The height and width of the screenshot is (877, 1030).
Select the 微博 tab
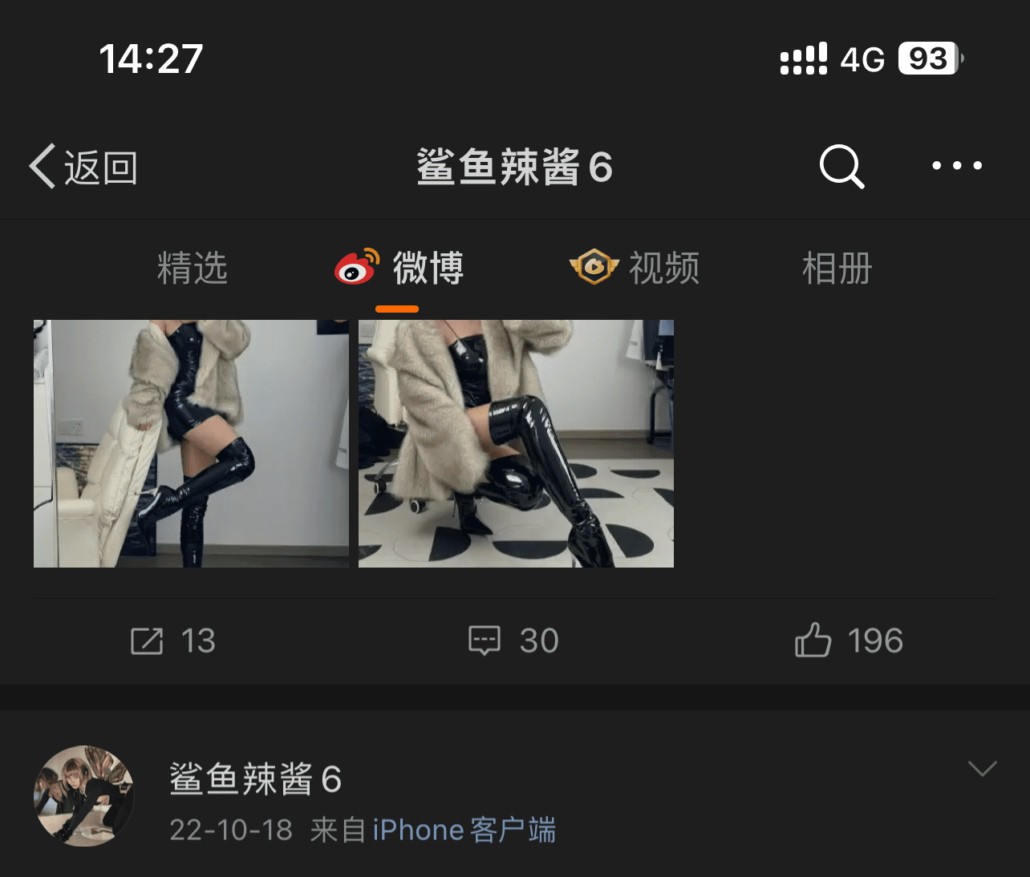pyautogui.click(x=399, y=268)
